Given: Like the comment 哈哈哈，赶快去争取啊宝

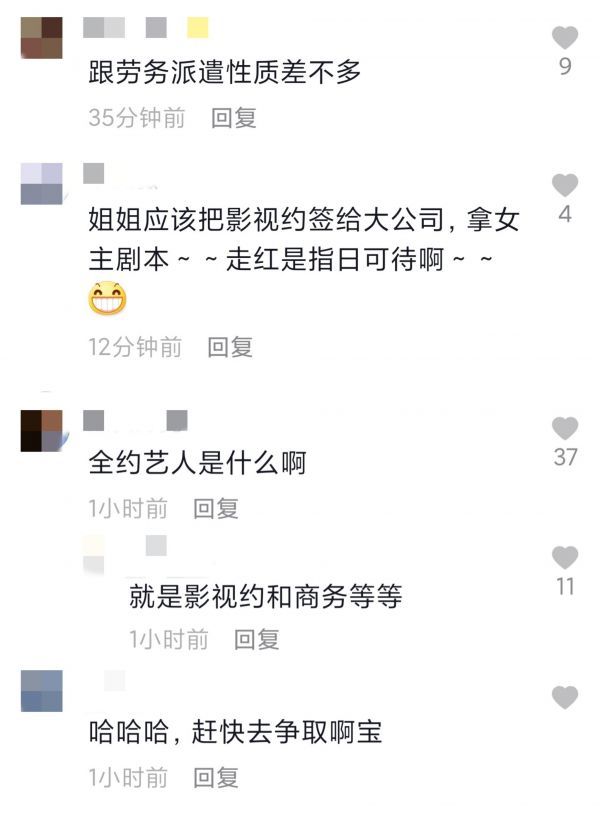Looking at the screenshot, I should pos(565,697).
